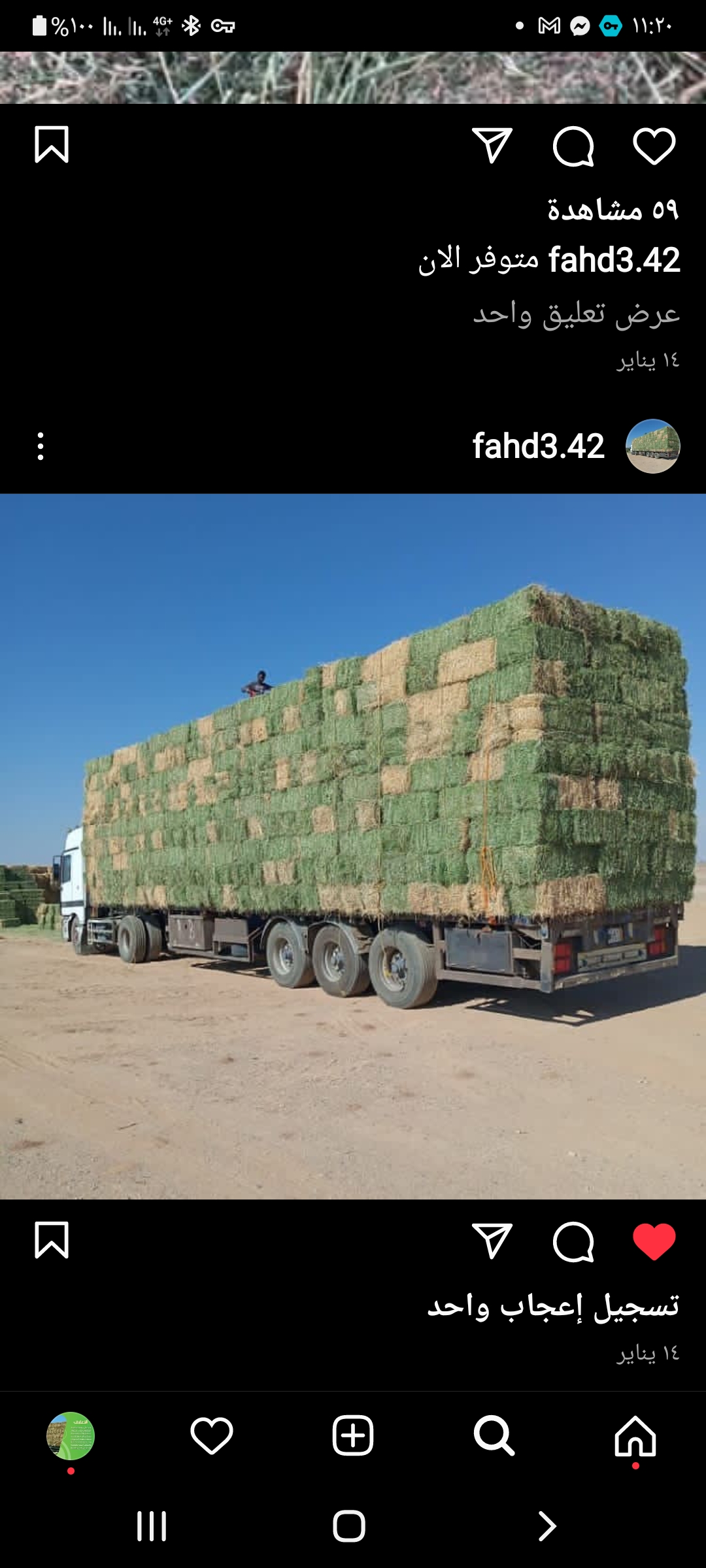Screen dimensions: 706x1568
Task: Toggle Bluetooth from the status bar
Action: pyautogui.click(x=190, y=26)
